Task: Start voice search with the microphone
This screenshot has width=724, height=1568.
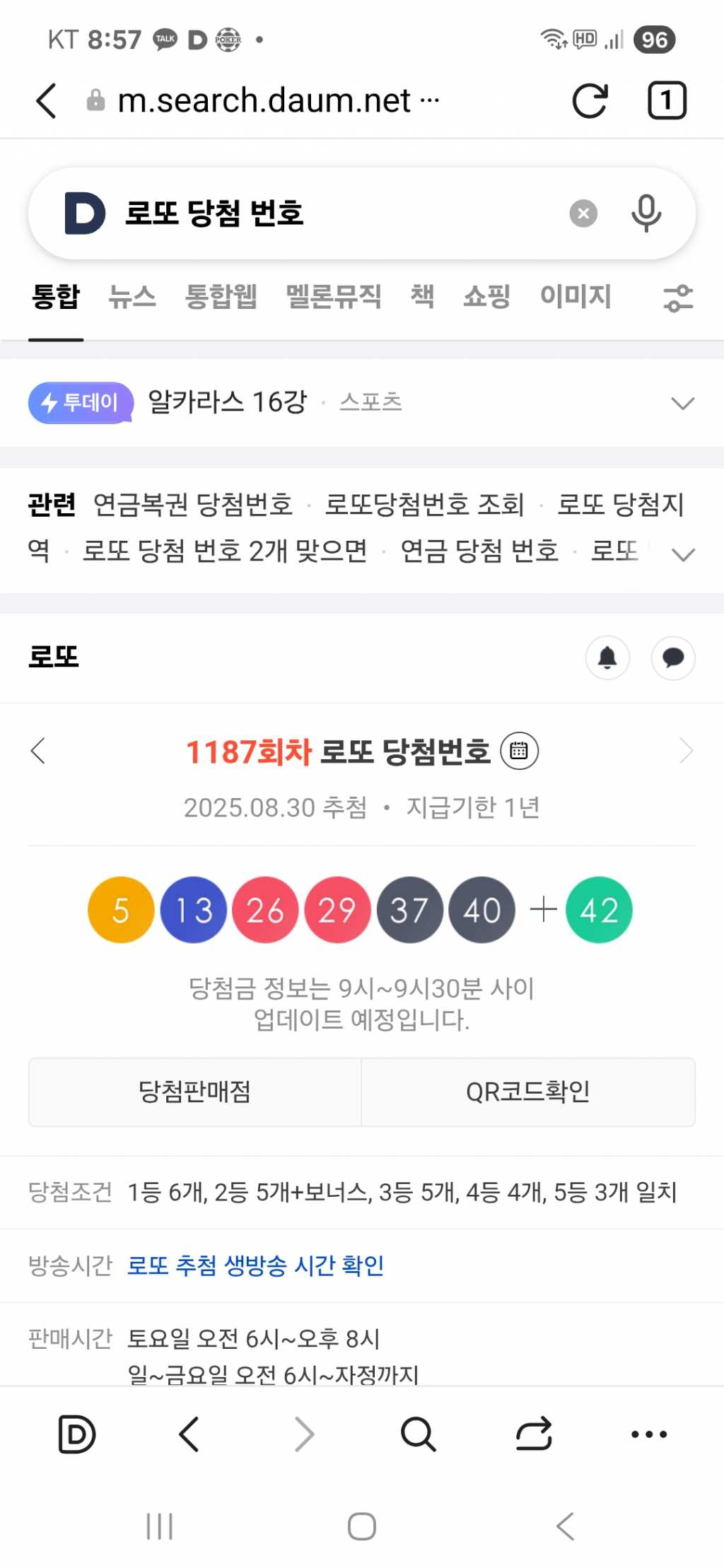Action: [x=646, y=213]
